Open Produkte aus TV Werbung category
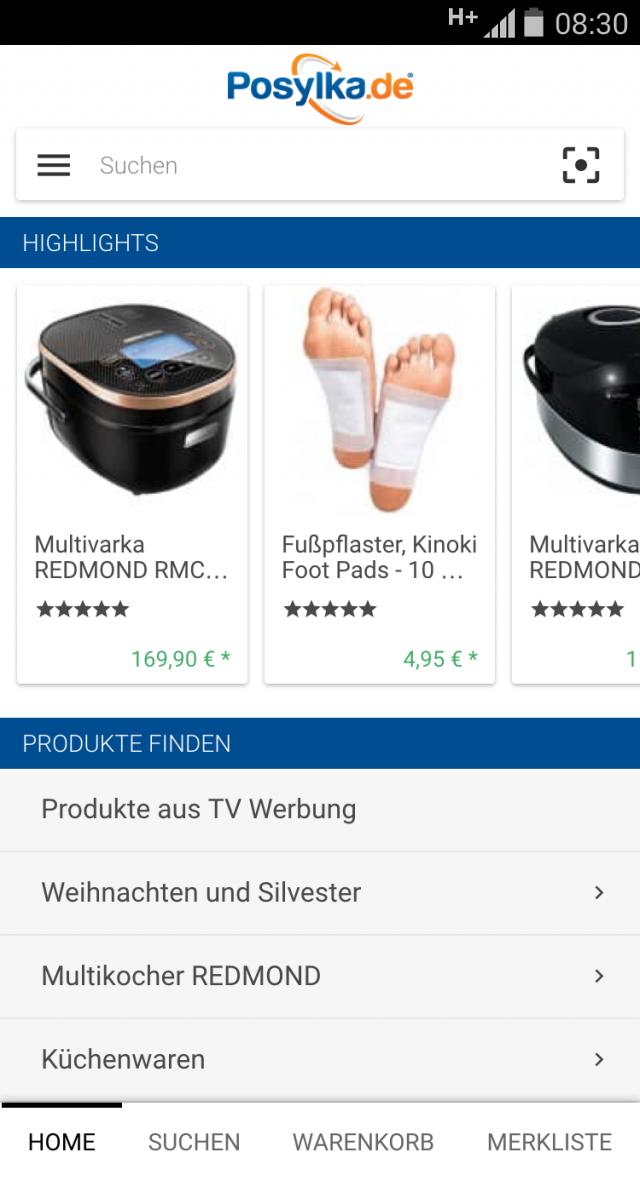This screenshot has height=1181, width=640. (320, 809)
